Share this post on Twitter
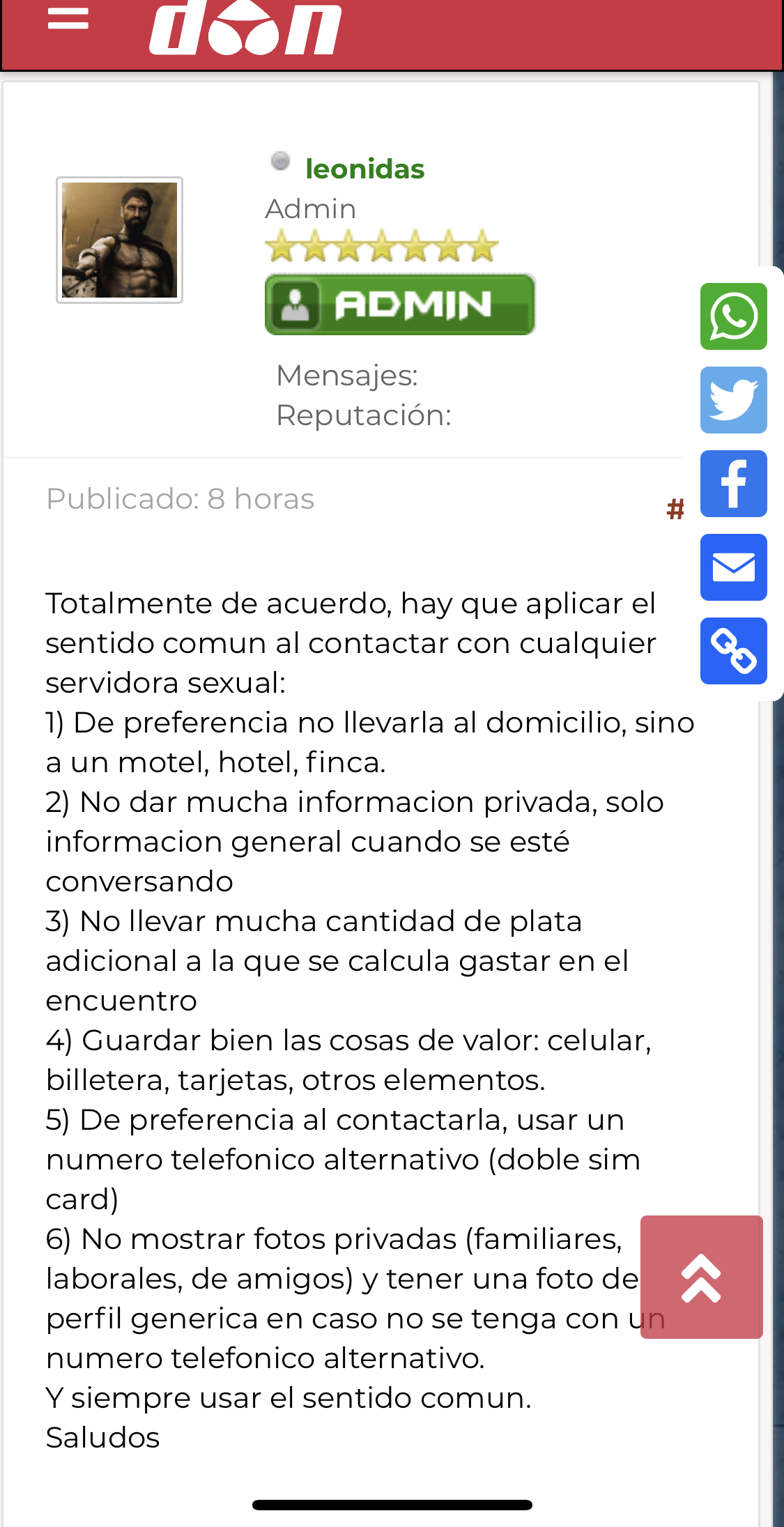784x1527 pixels. (733, 400)
